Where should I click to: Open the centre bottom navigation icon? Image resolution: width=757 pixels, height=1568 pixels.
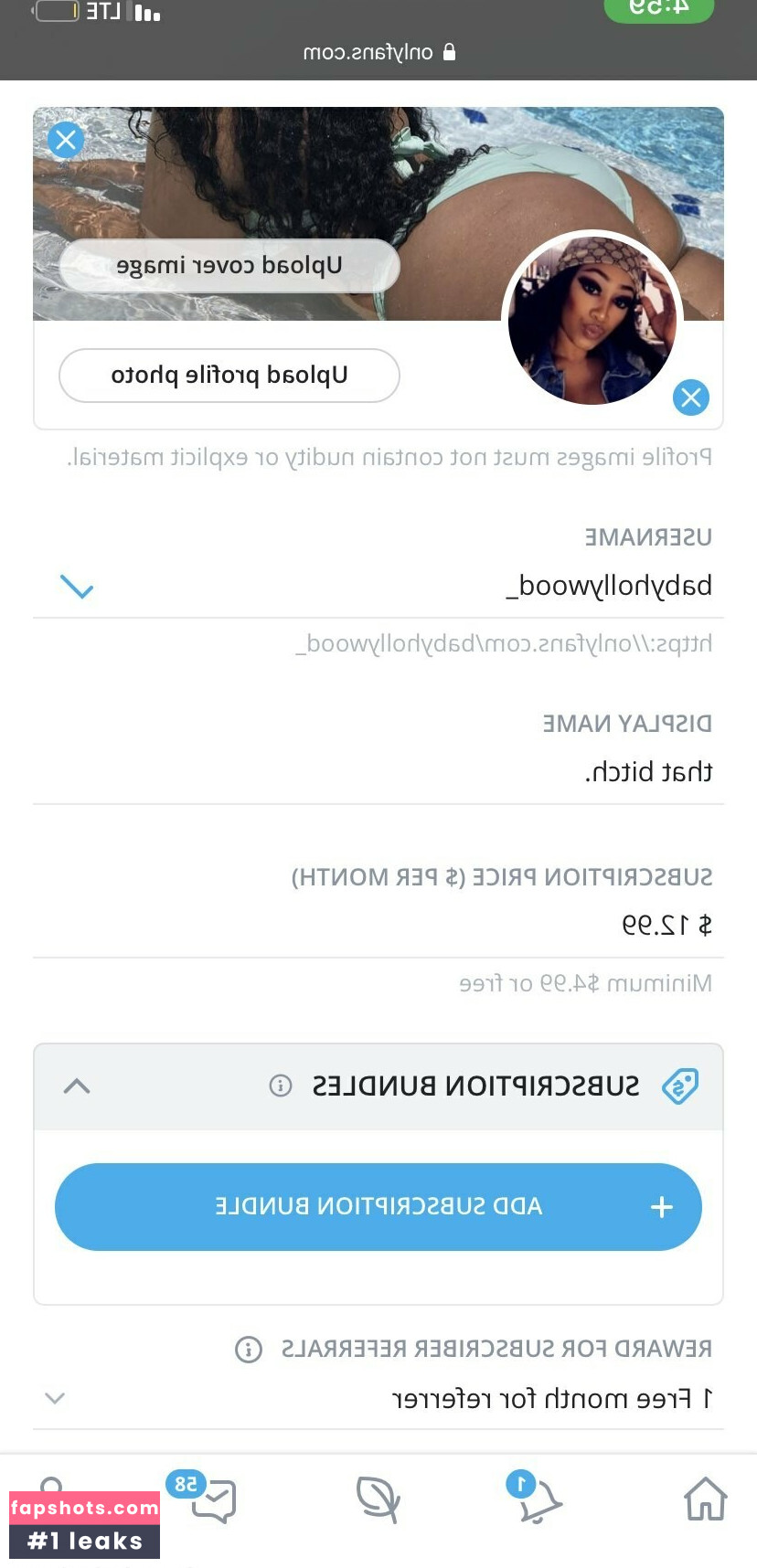(x=378, y=1499)
